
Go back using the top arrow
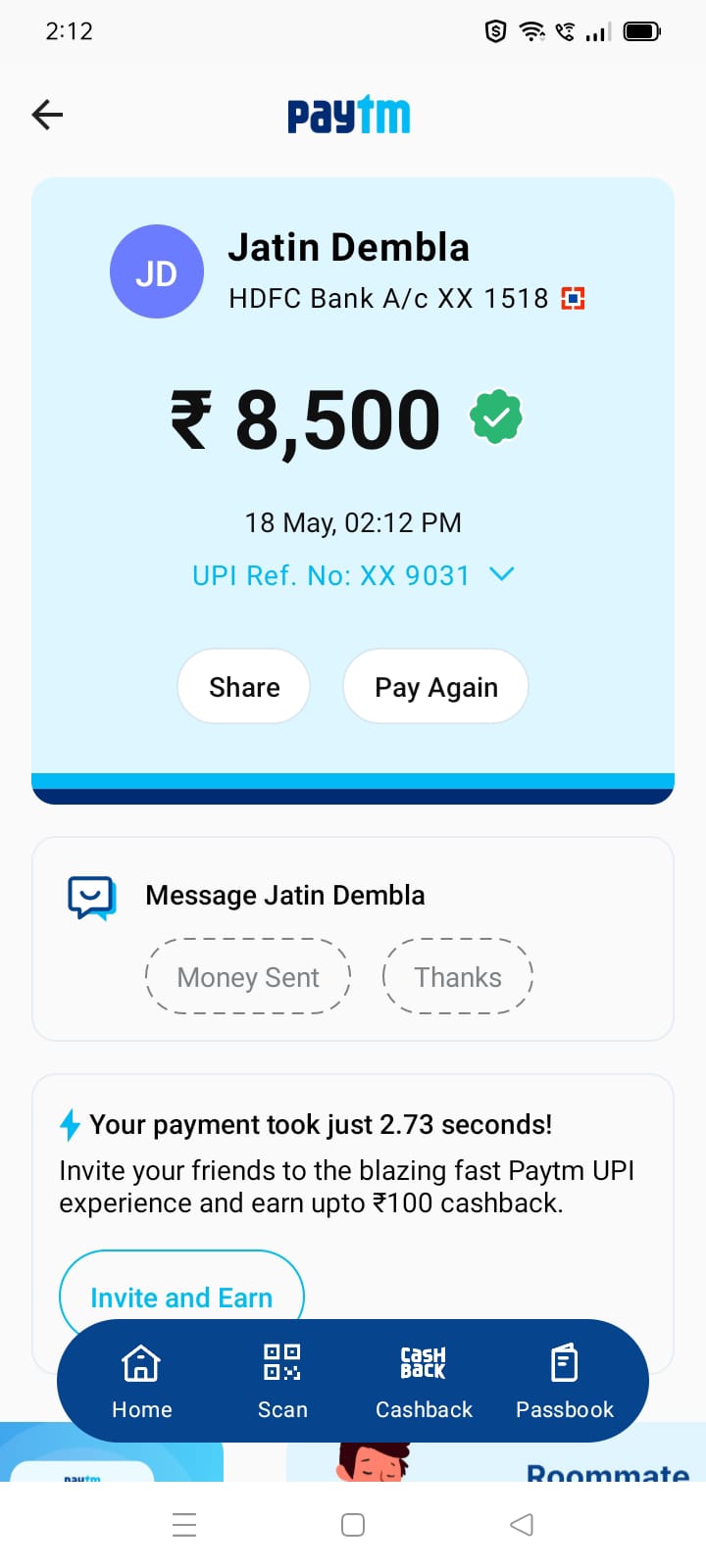pyautogui.click(x=47, y=115)
